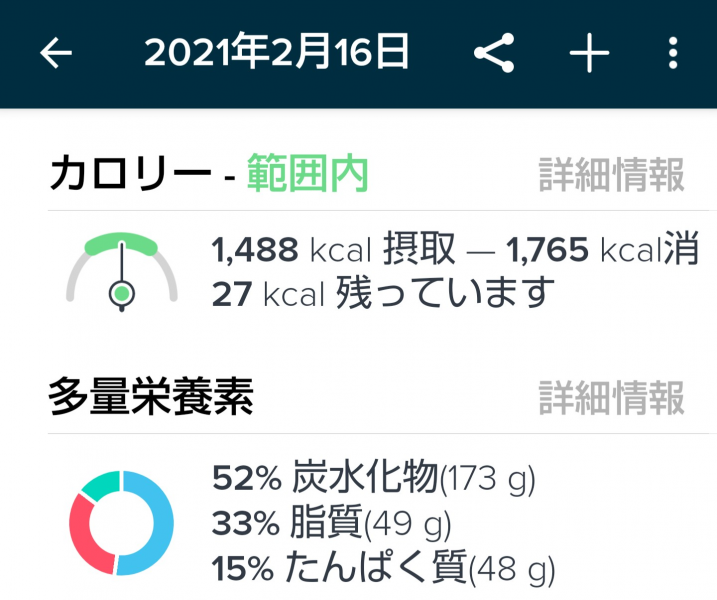Image resolution: width=717 pixels, height=600 pixels.
Task: Add a new entry with plus icon
Action: pos(589,54)
